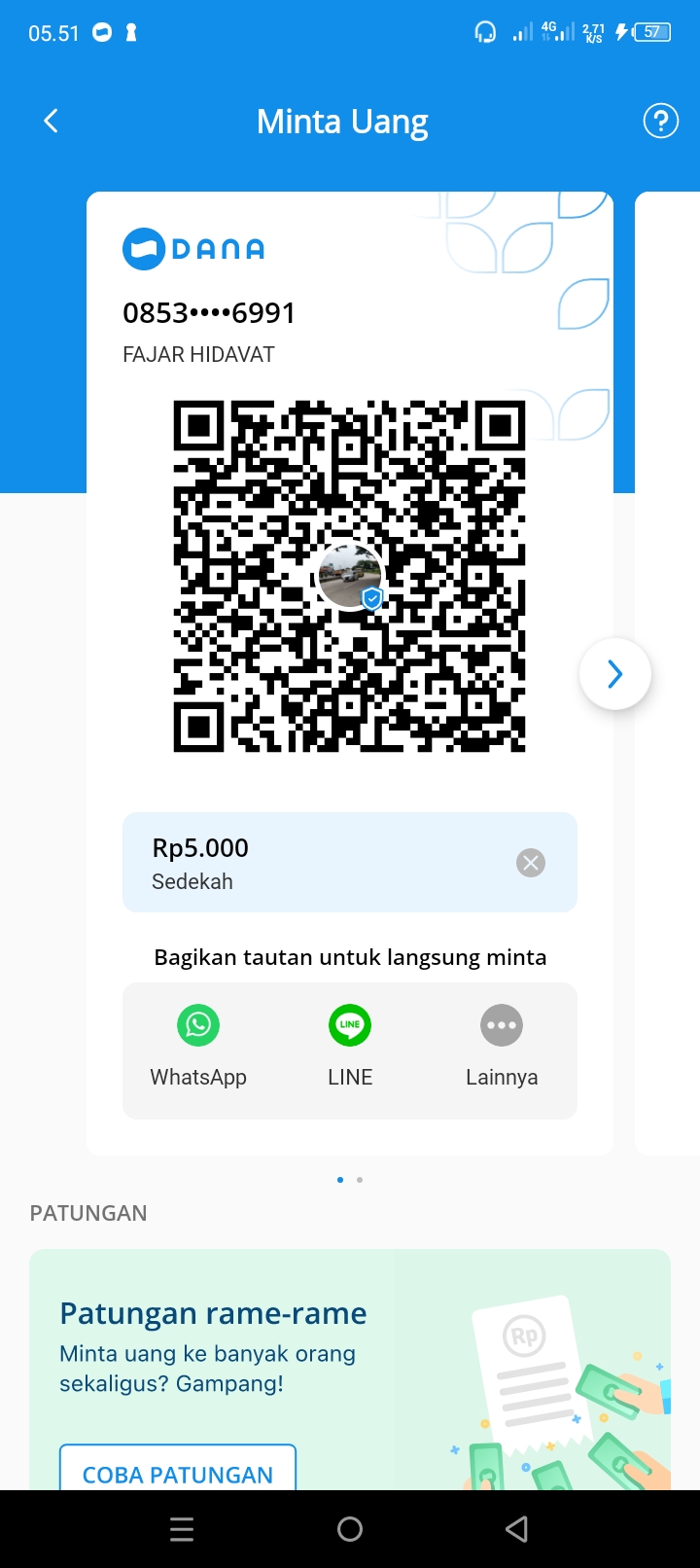Share the request link via LINE
Image resolution: width=700 pixels, height=1568 pixels.
pyautogui.click(x=350, y=1047)
